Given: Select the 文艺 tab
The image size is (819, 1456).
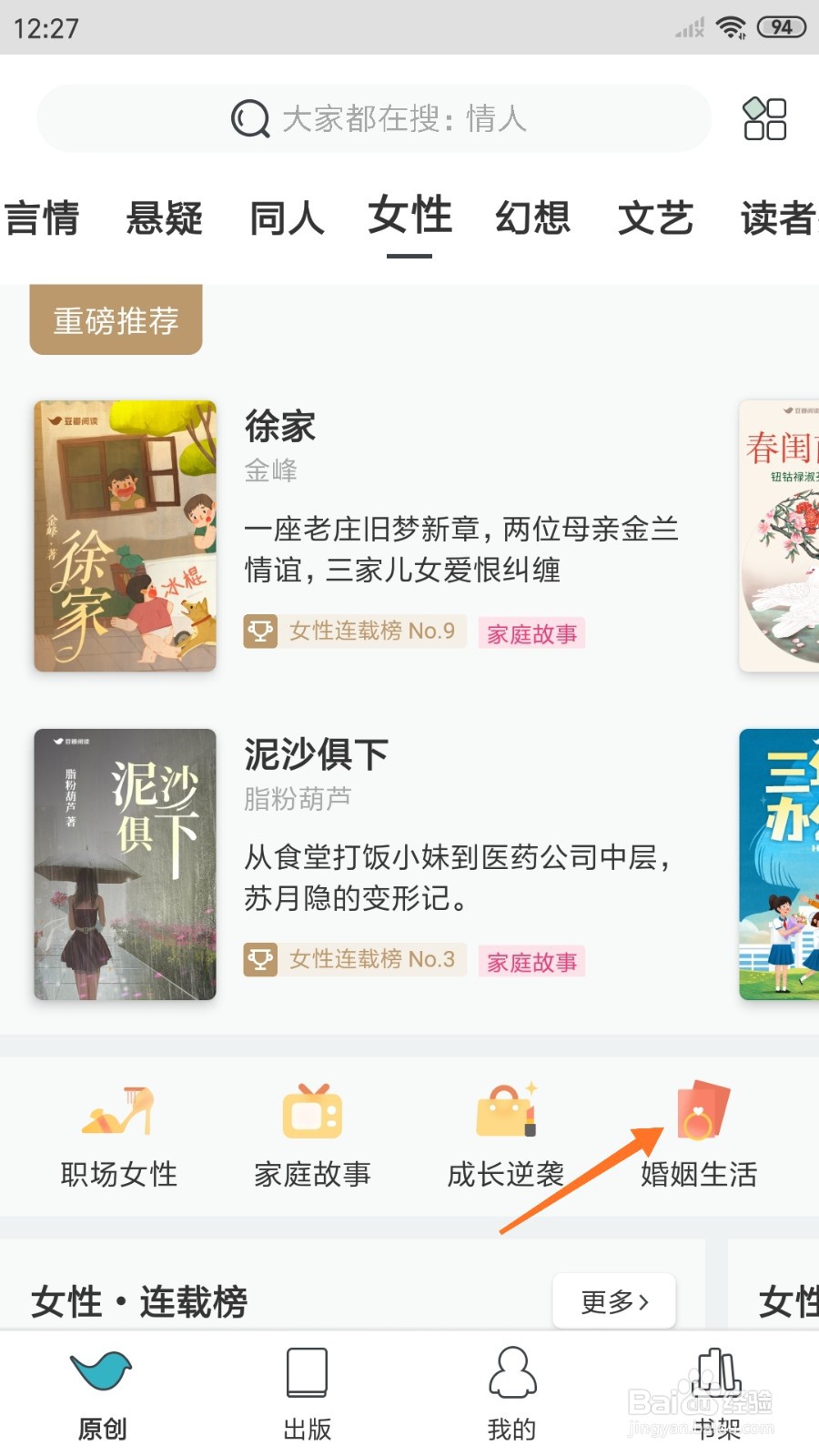Looking at the screenshot, I should coord(654,218).
